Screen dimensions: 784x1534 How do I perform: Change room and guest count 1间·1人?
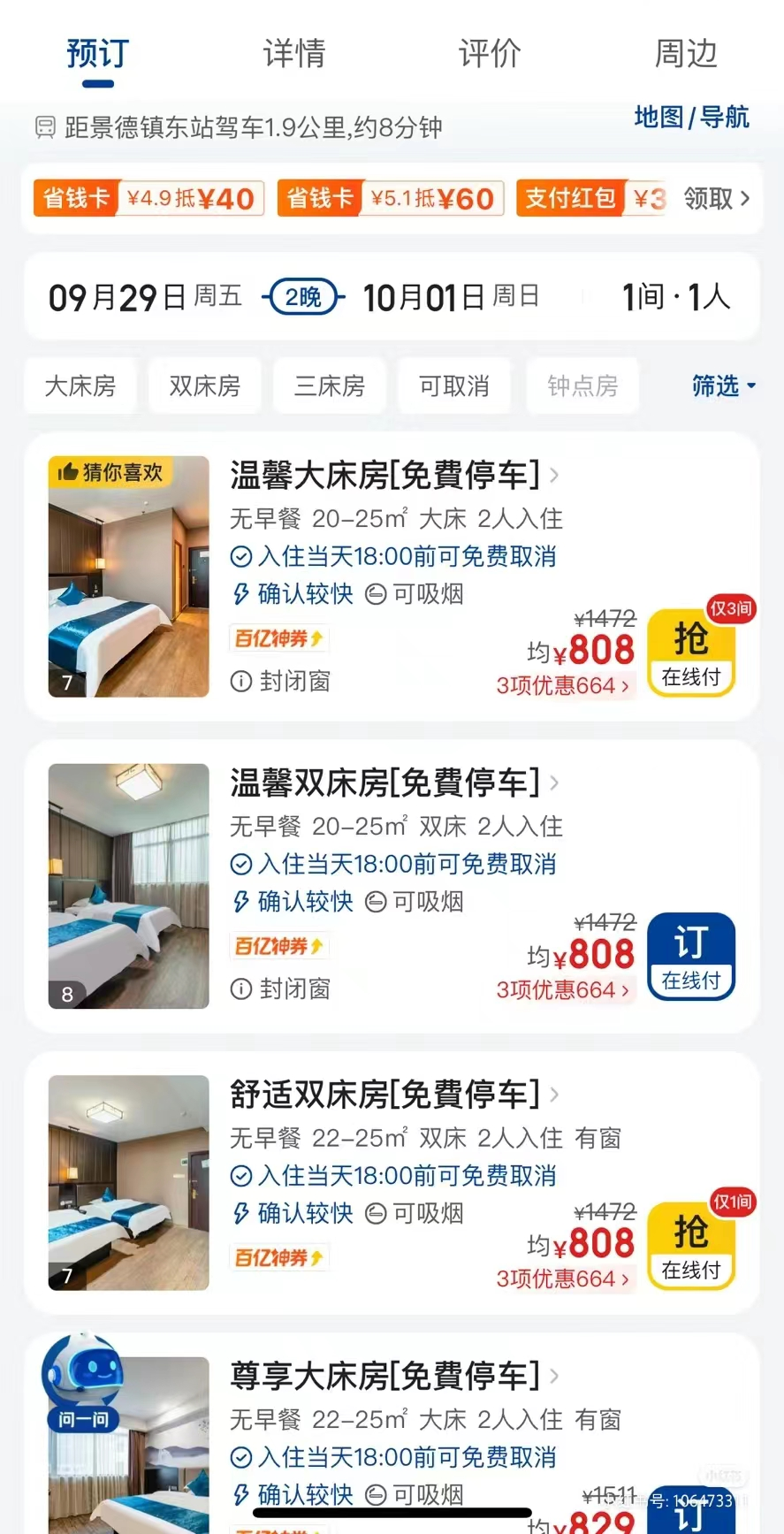coord(676,297)
